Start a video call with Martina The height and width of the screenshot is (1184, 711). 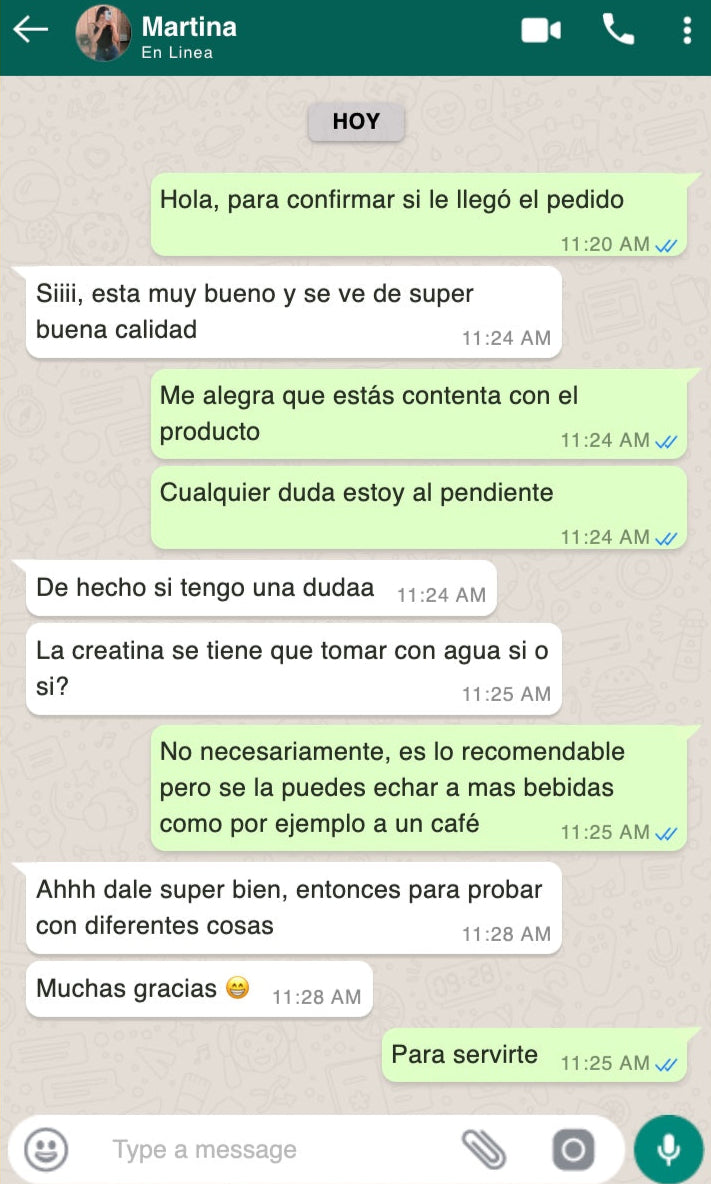(x=540, y=31)
